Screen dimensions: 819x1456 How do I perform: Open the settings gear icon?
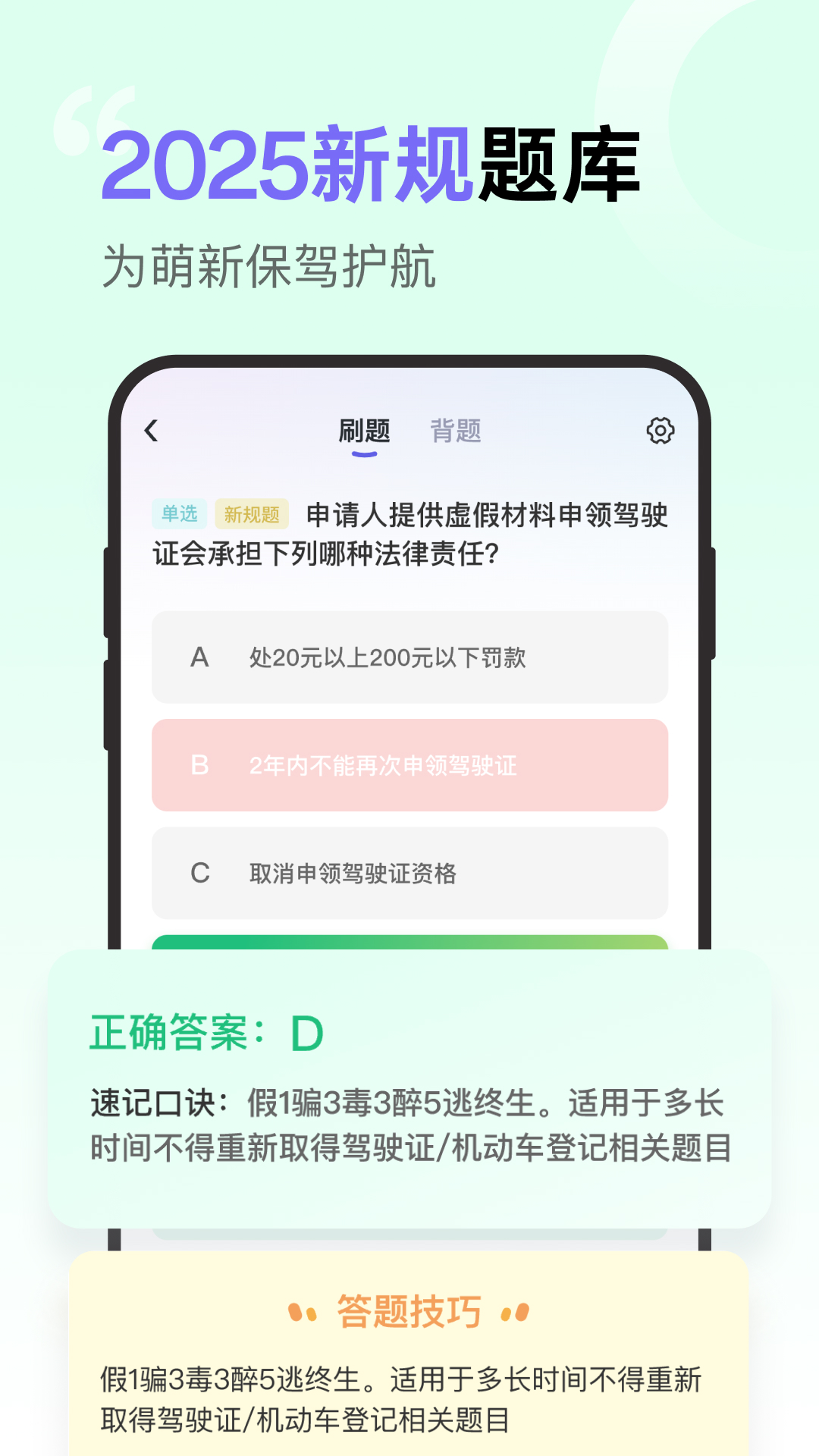pyautogui.click(x=661, y=431)
